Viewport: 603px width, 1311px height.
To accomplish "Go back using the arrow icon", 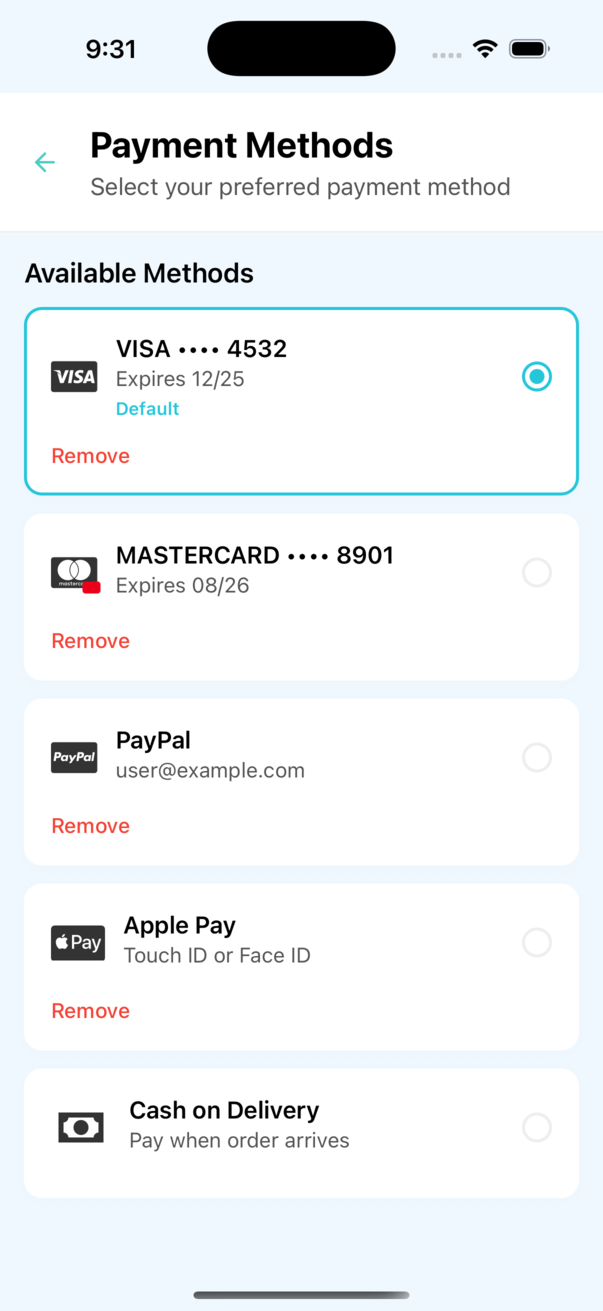I will 44,162.
